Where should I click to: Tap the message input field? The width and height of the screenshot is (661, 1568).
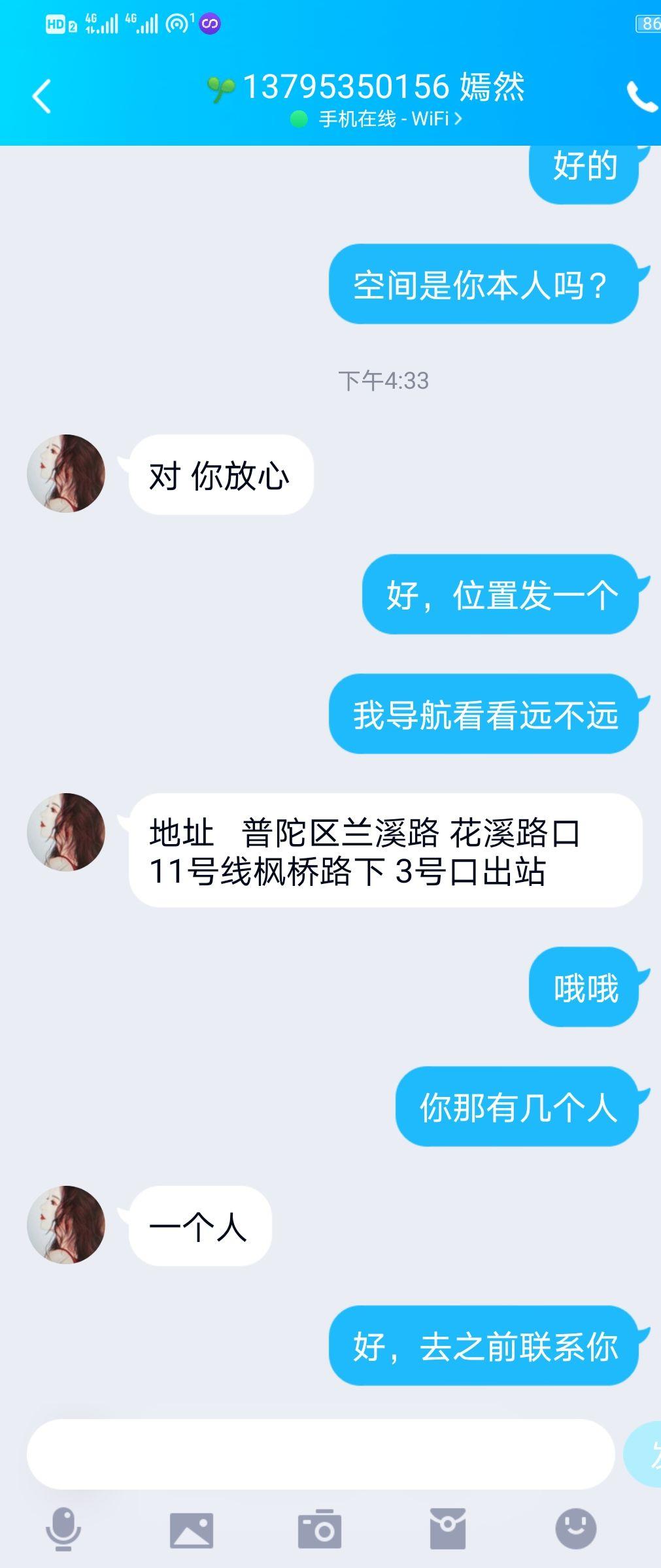320,1454
